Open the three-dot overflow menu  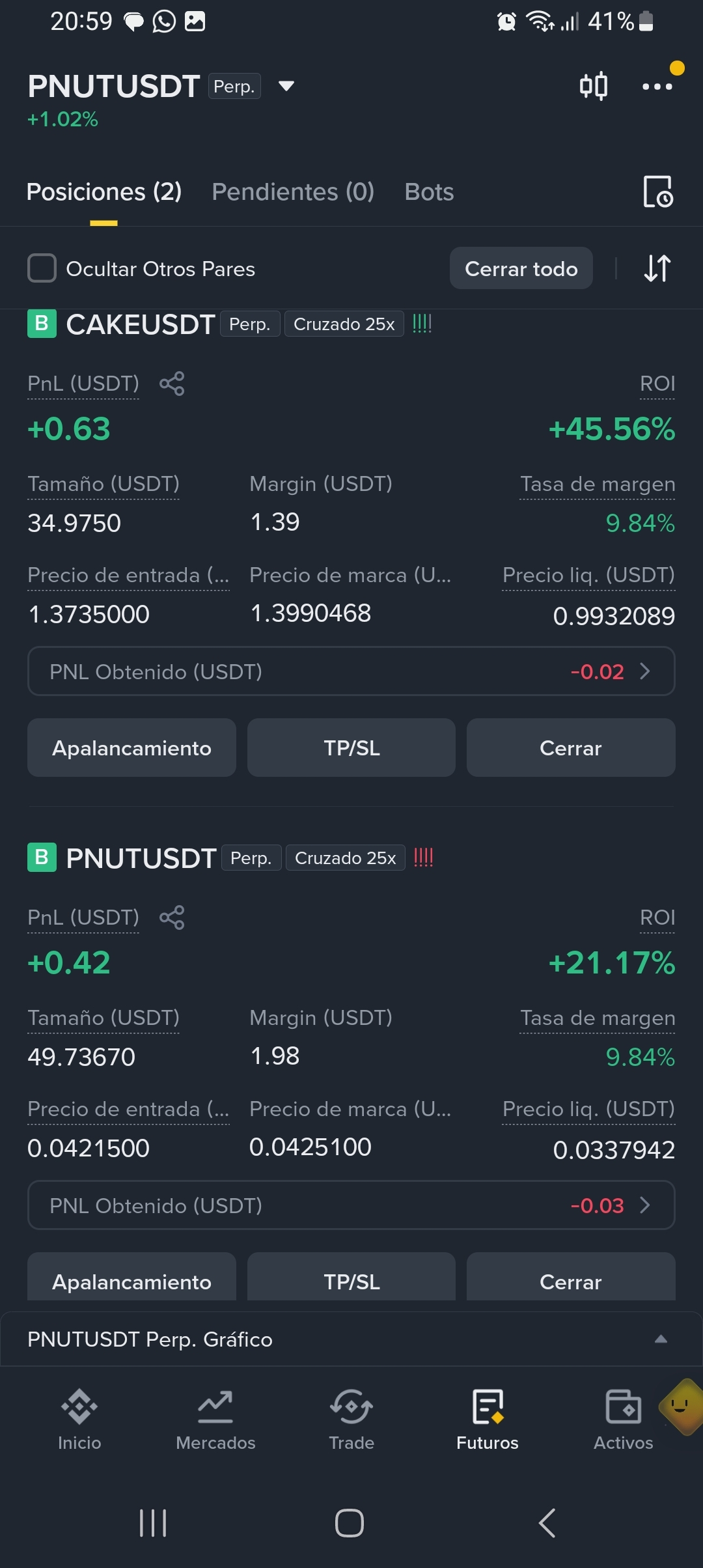[657, 86]
